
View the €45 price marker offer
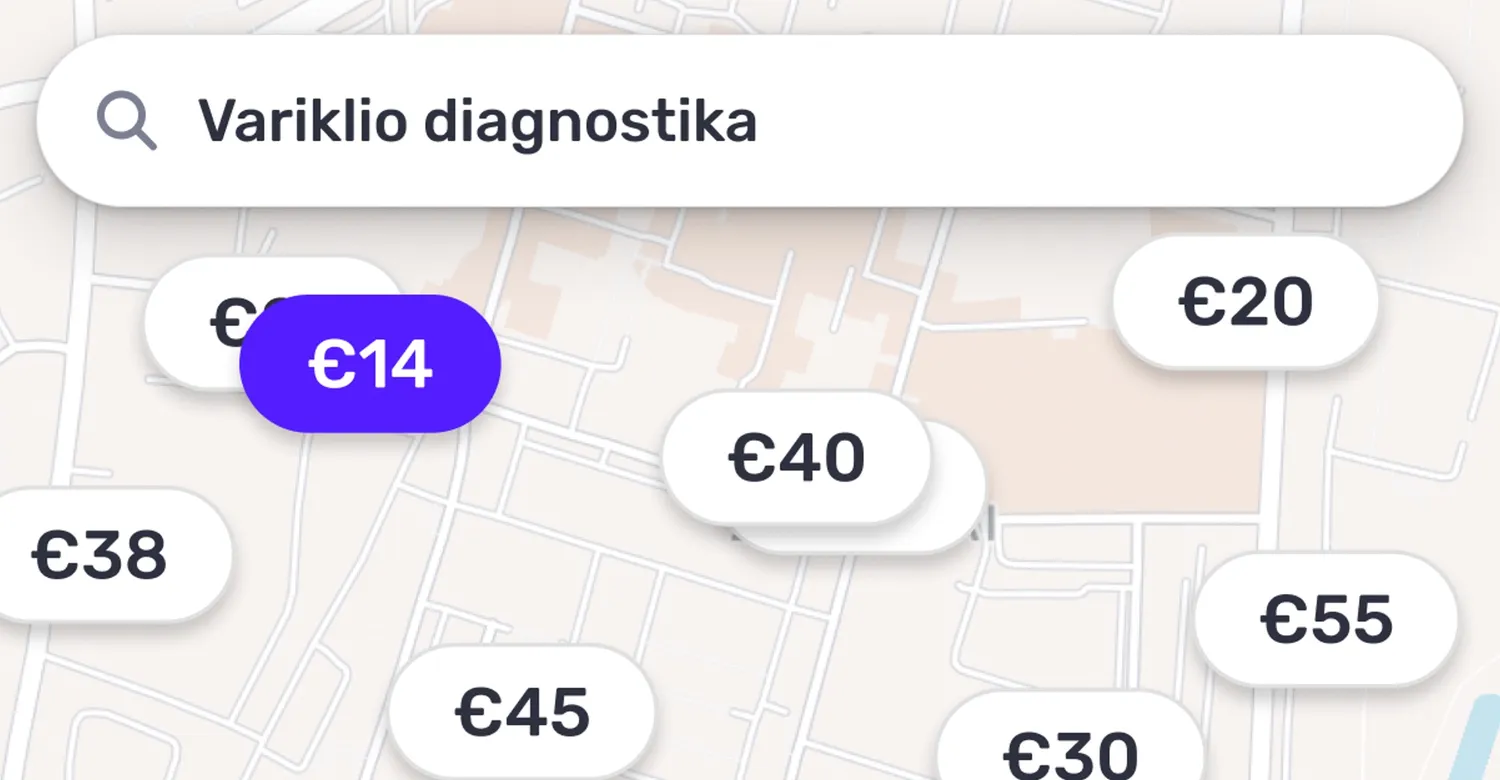[522, 712]
